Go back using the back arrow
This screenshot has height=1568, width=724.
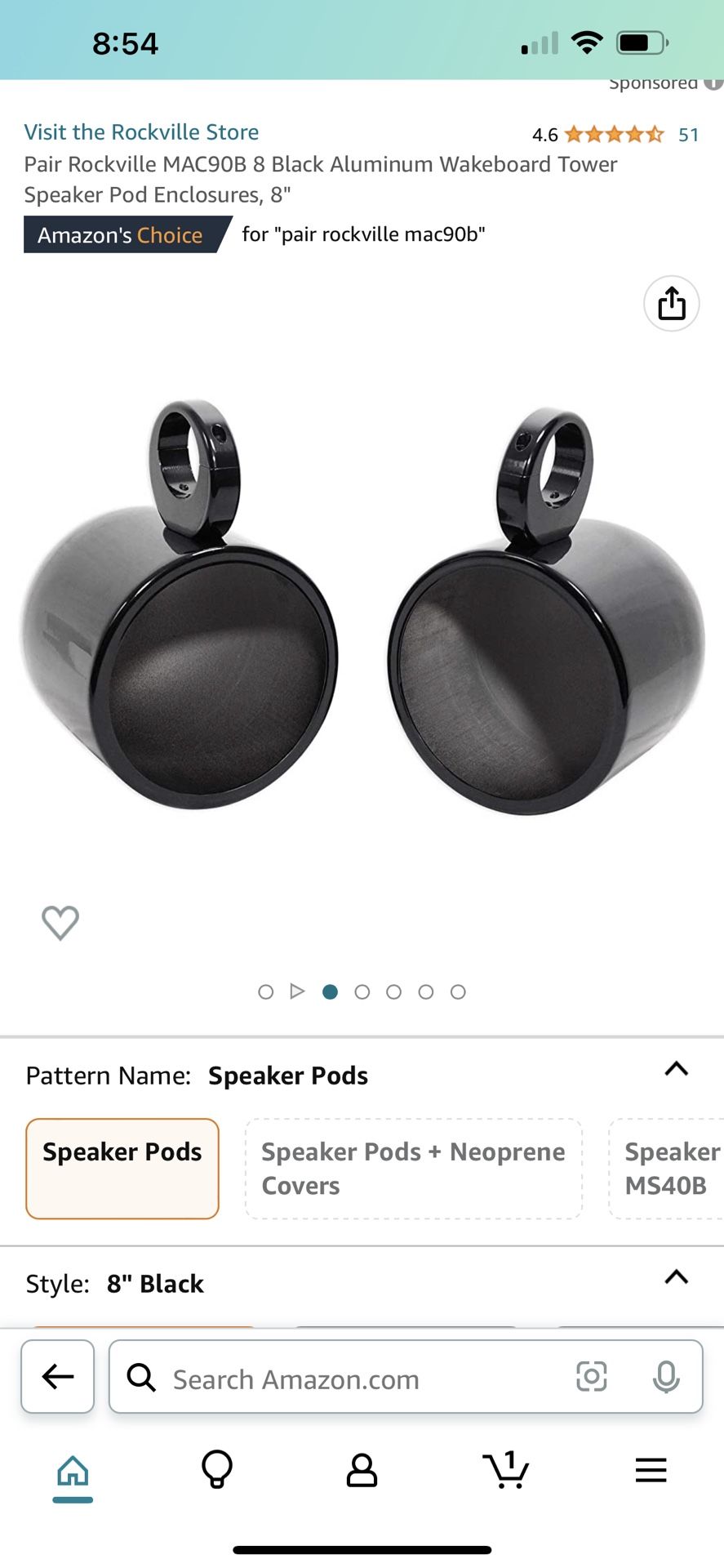tap(57, 1376)
